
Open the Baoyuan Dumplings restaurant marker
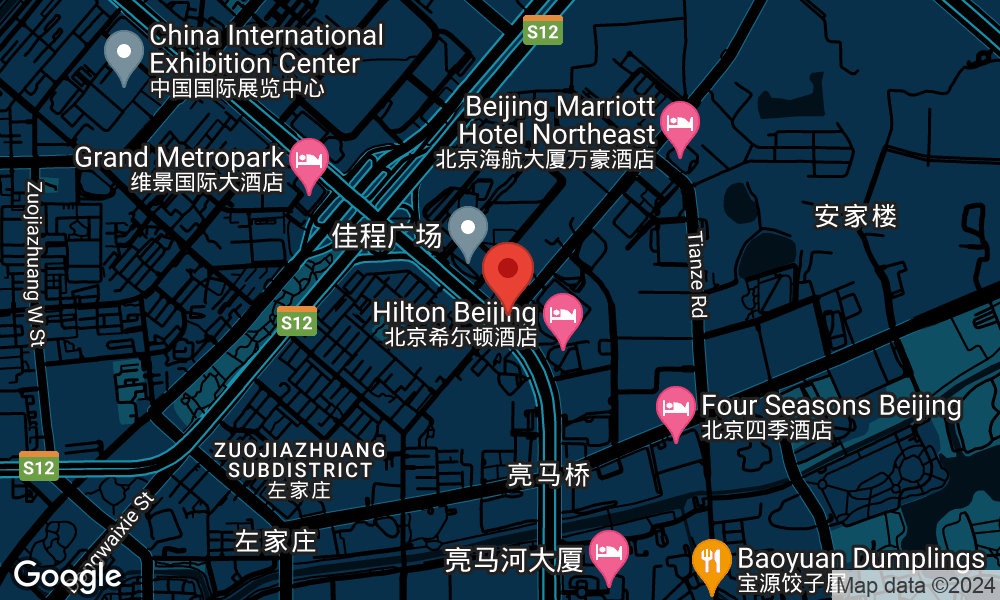[x=712, y=561]
